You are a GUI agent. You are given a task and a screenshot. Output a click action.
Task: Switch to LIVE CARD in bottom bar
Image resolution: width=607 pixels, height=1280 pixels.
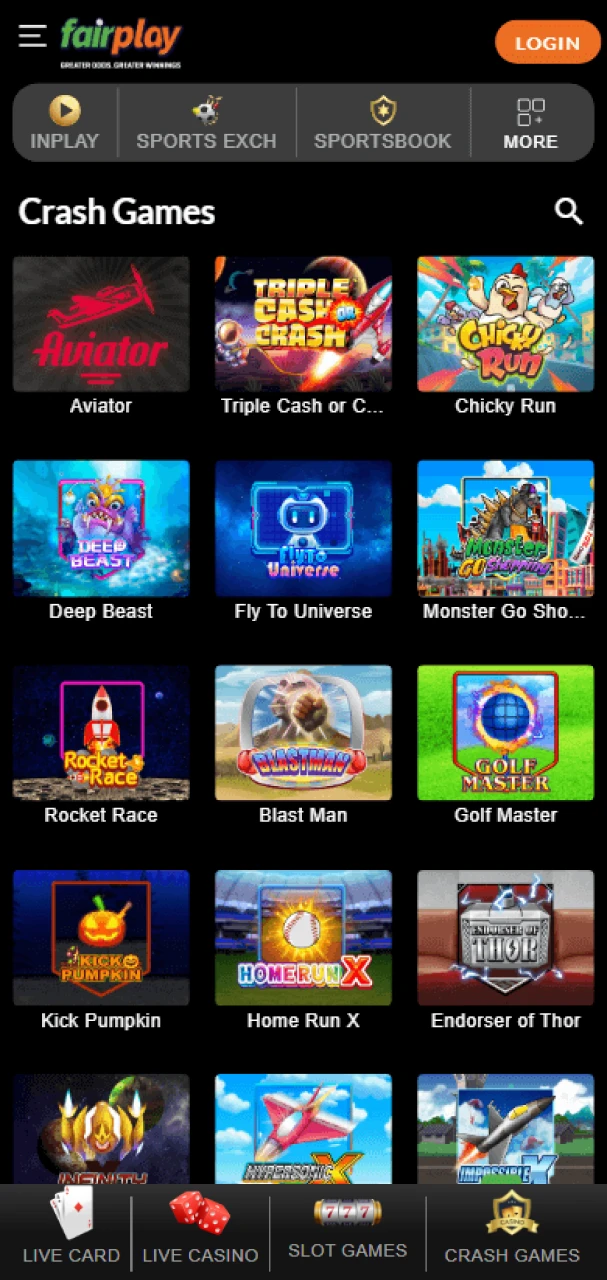coord(71,1230)
